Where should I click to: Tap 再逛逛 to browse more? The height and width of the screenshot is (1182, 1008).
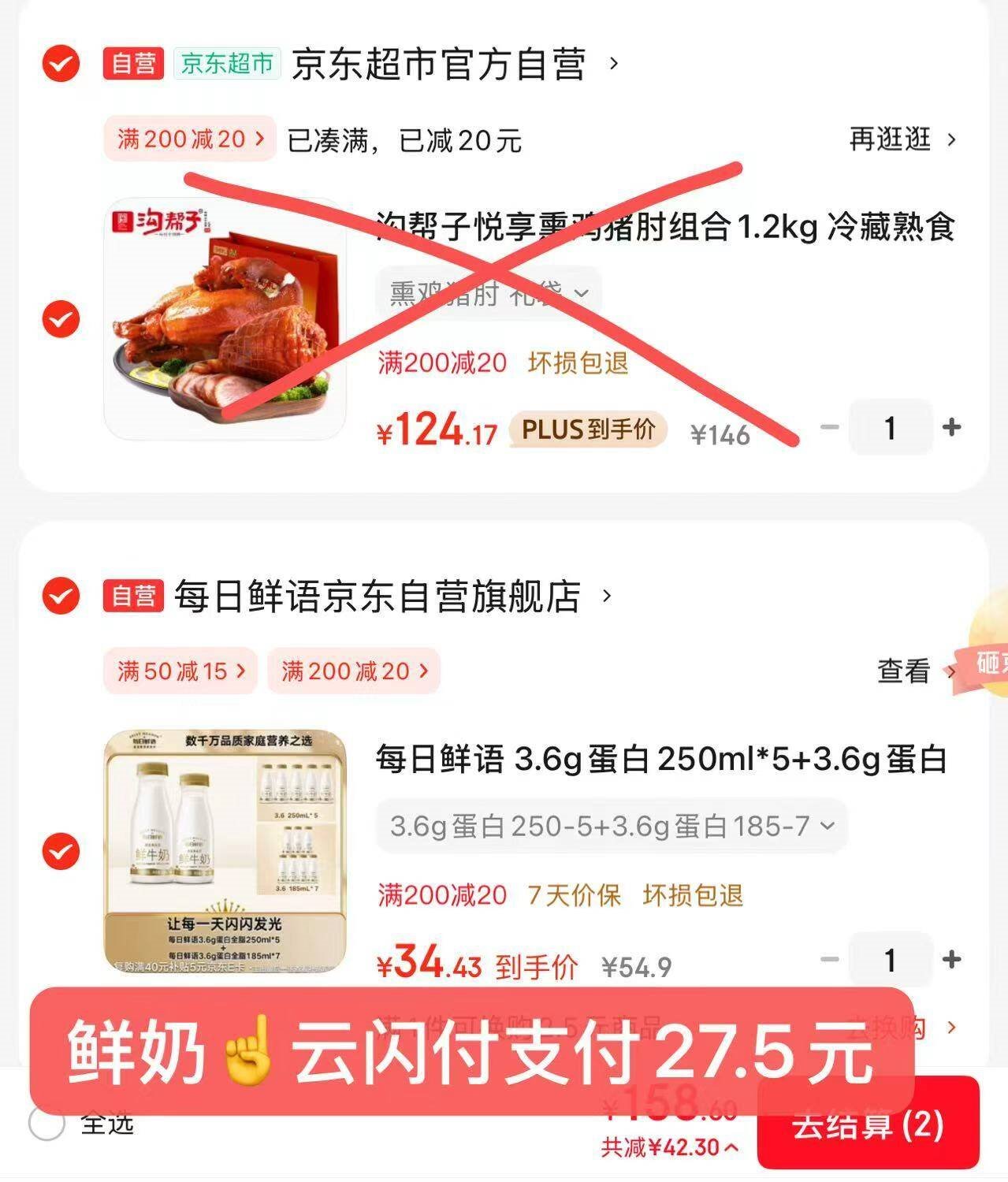pyautogui.click(x=902, y=139)
